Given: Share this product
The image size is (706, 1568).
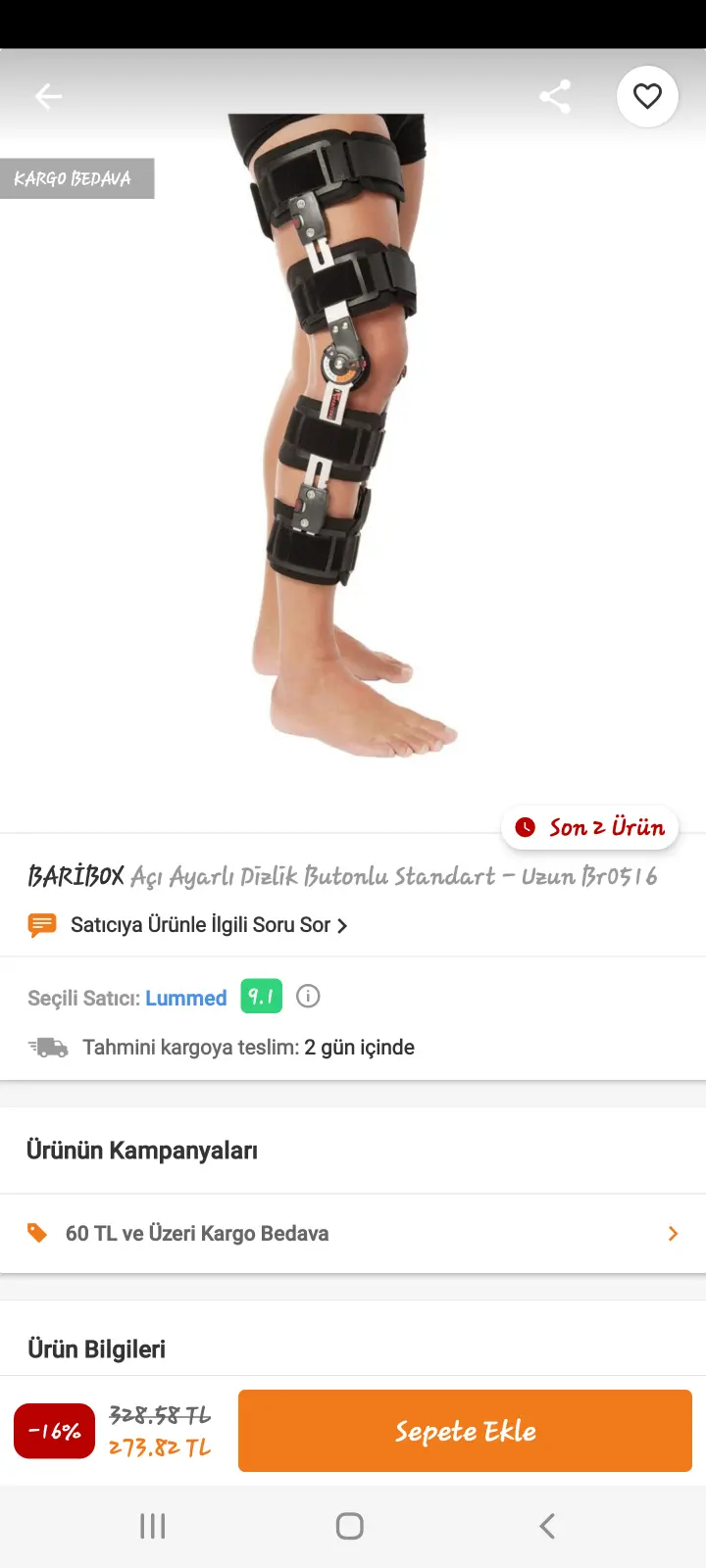Looking at the screenshot, I should point(555,96).
